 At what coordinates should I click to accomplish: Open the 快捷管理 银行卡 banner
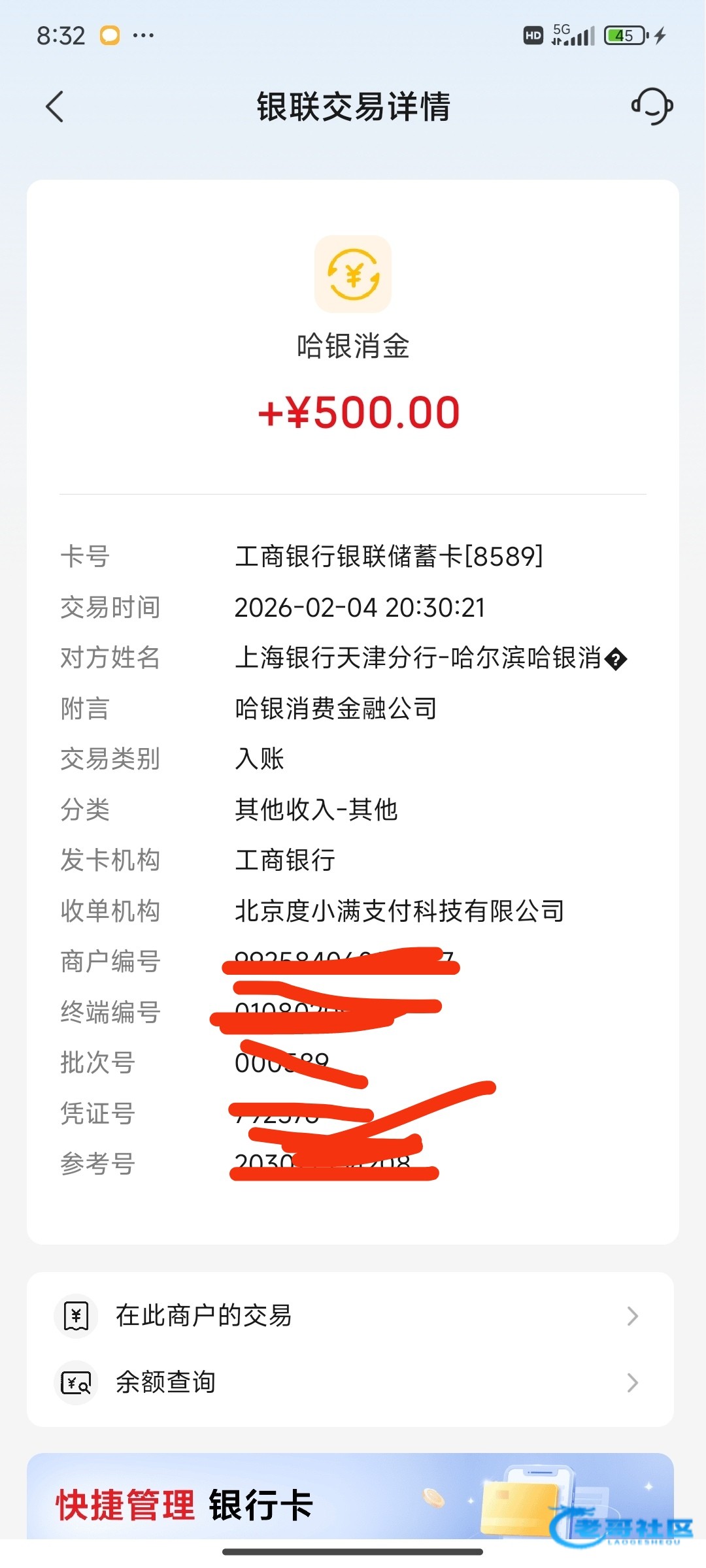(x=350, y=1499)
